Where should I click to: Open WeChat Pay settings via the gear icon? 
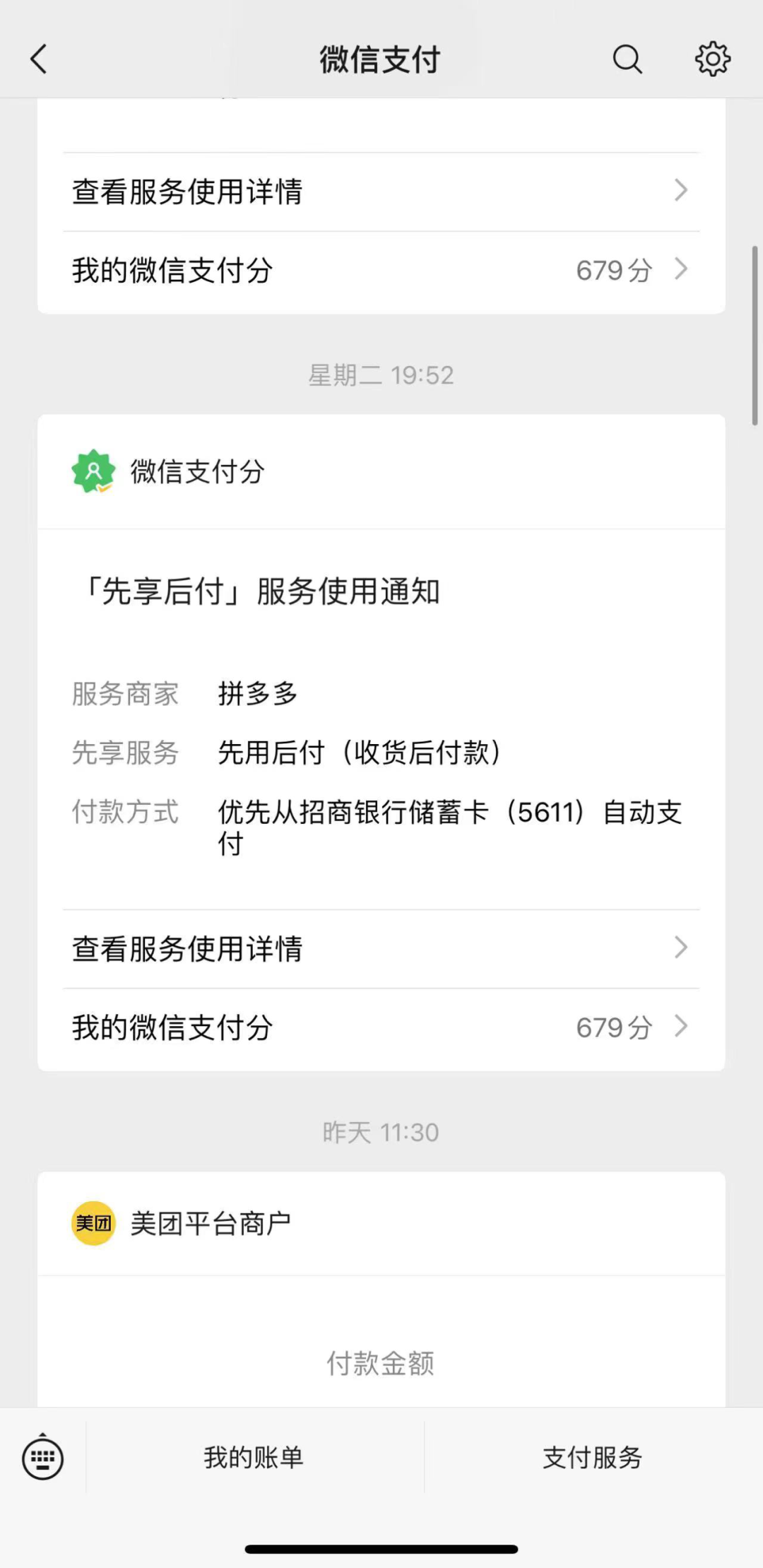point(712,59)
